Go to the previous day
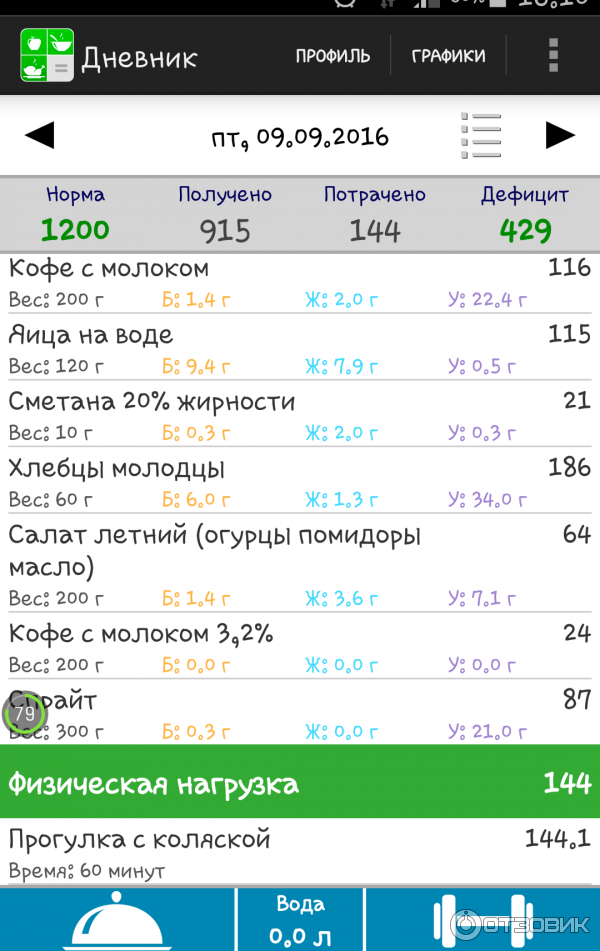This screenshot has height=951, width=600. [x=39, y=135]
